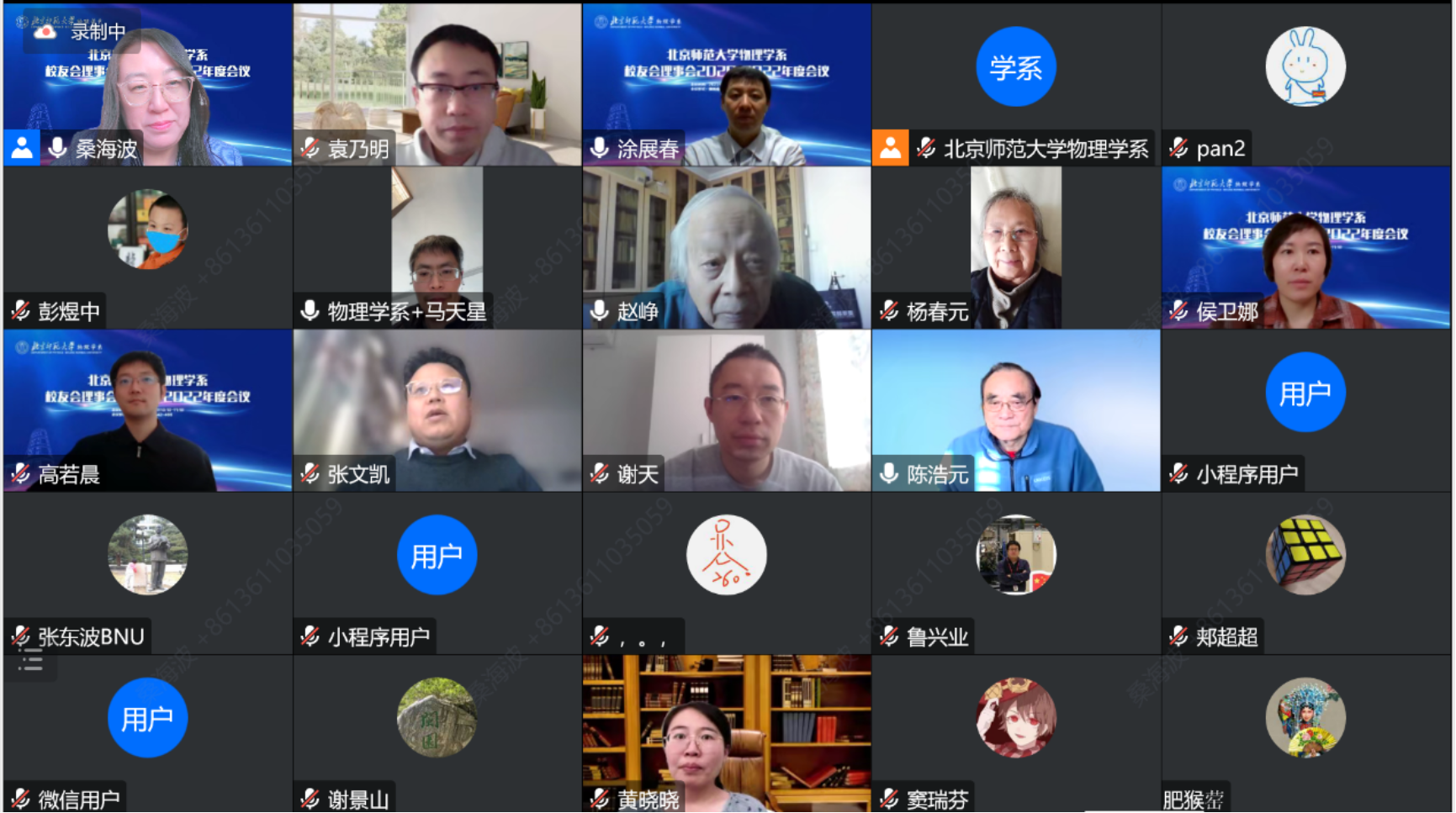Select 张文凯's video tile
The image size is (1456, 813).
pos(437,408)
